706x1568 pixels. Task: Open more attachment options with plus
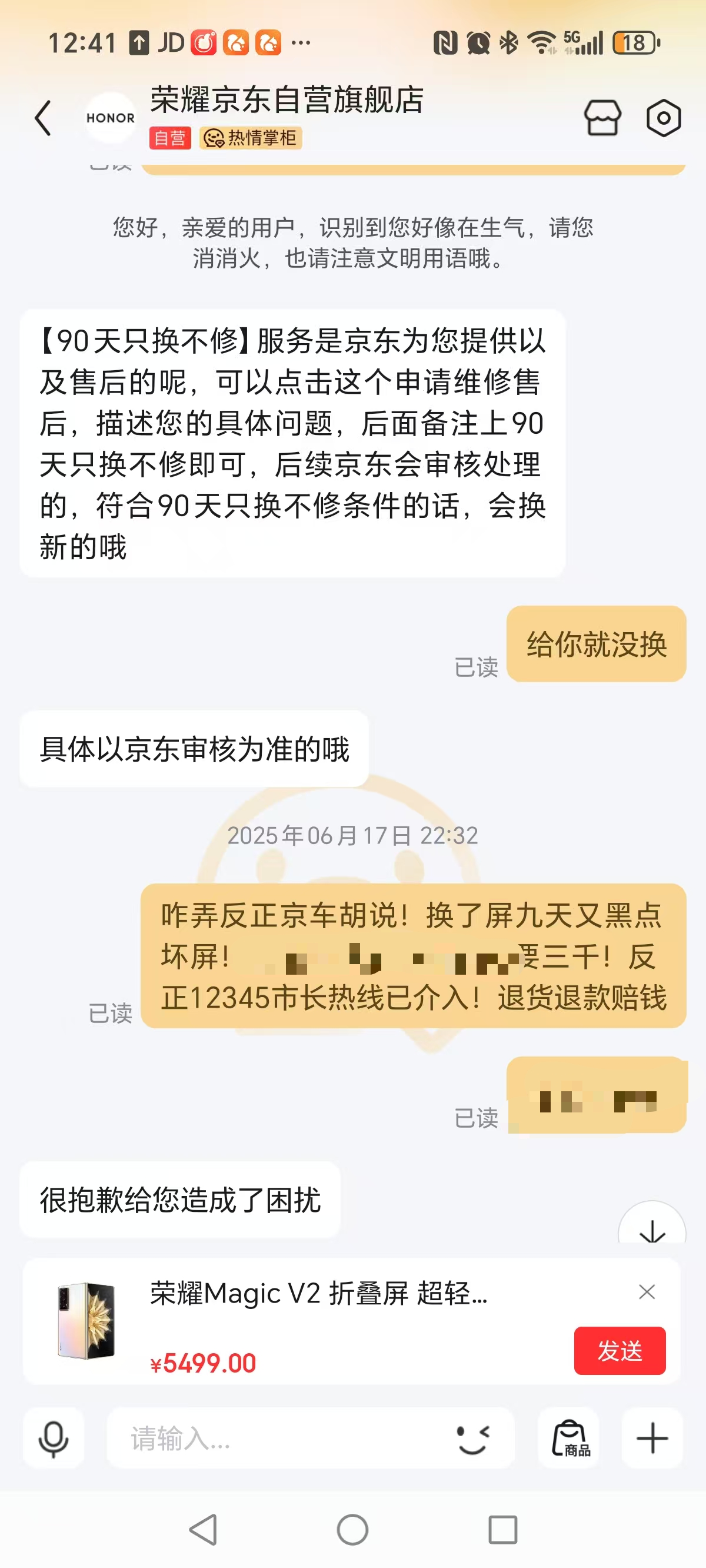pos(652,1439)
